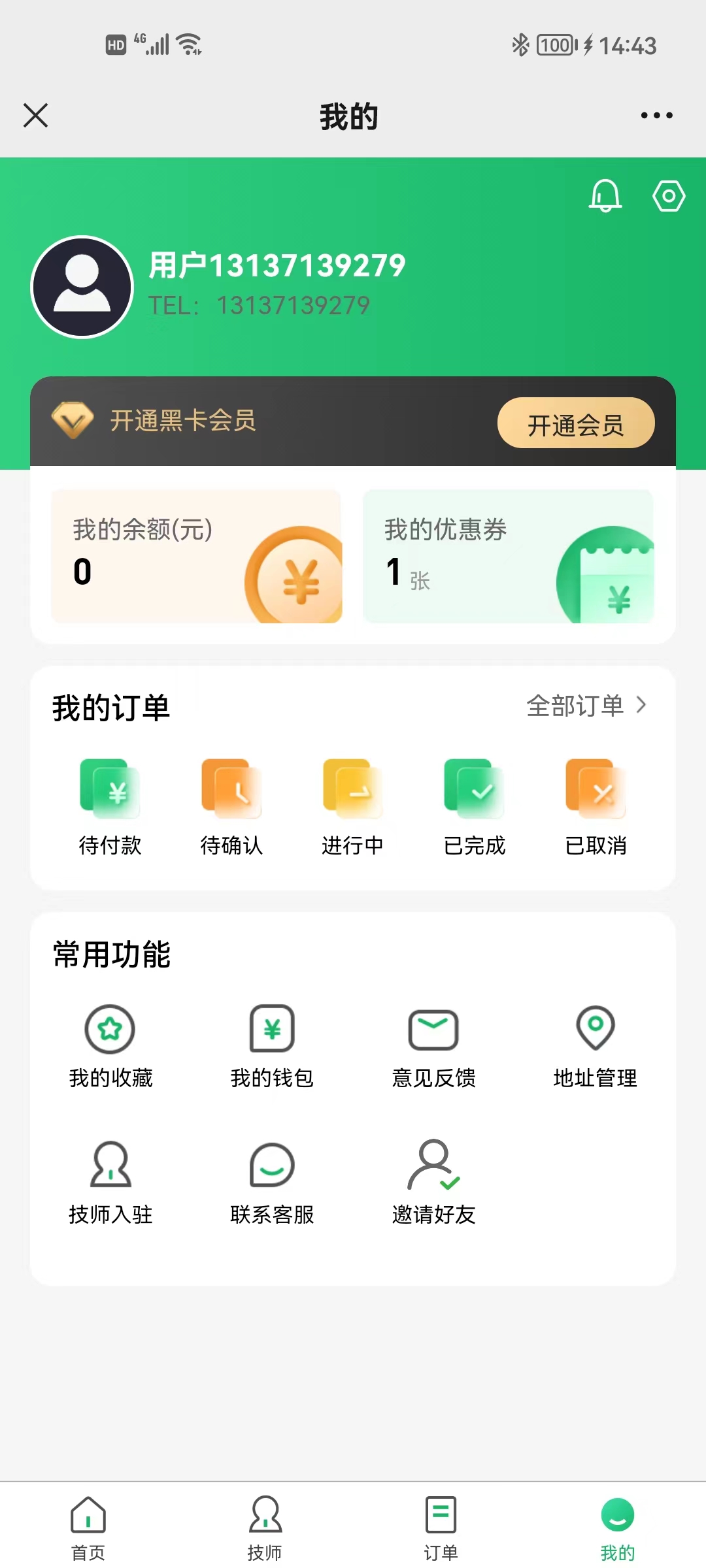Open 地址管理 address management
Image resolution: width=706 pixels, height=1568 pixels.
coord(595,1047)
